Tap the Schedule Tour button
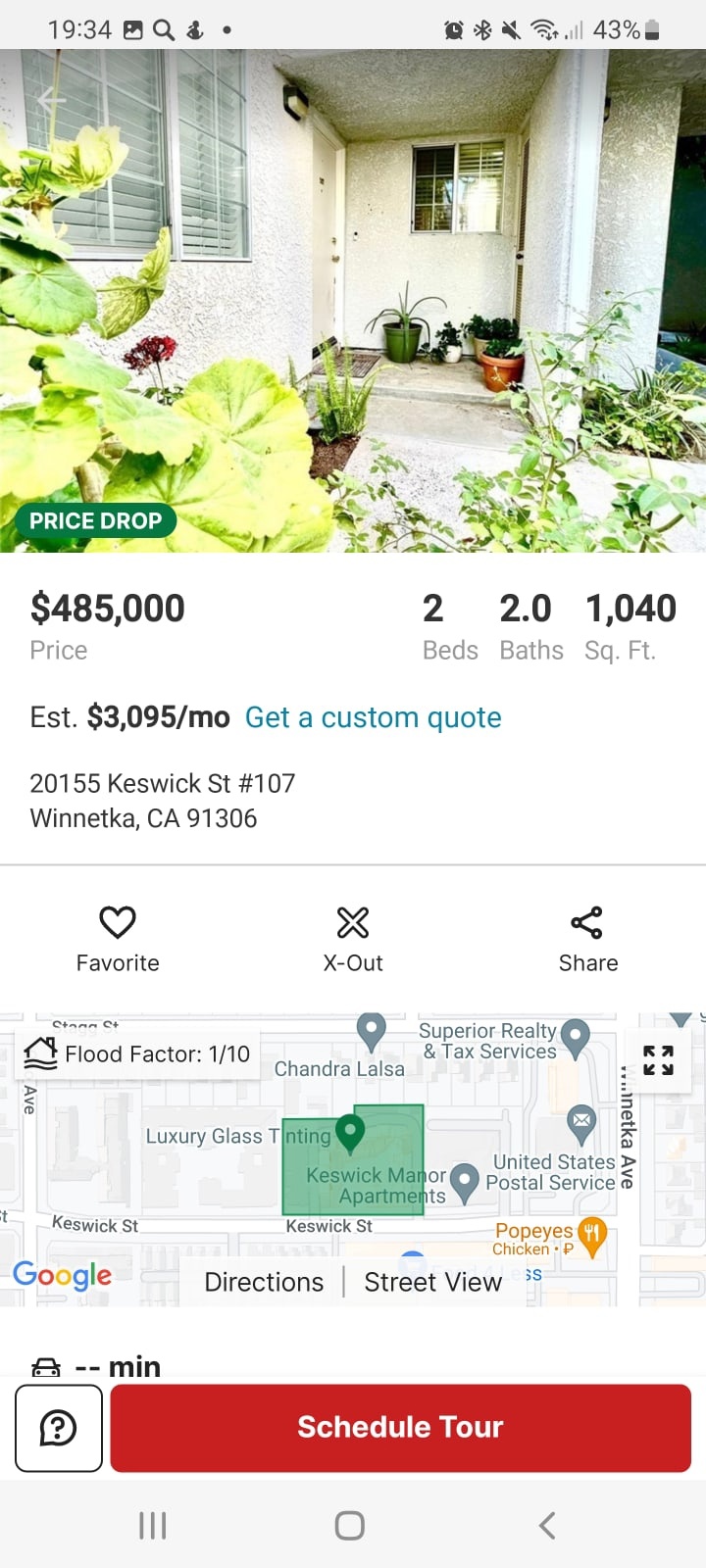Viewport: 706px width, 1568px height. point(399,1427)
